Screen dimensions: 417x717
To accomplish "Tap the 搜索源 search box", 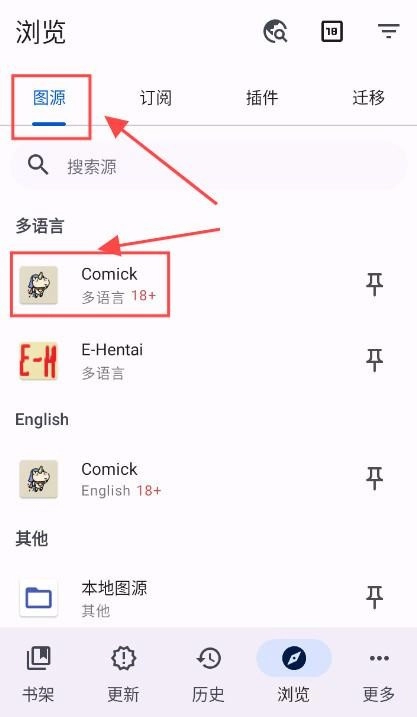I will (208, 165).
